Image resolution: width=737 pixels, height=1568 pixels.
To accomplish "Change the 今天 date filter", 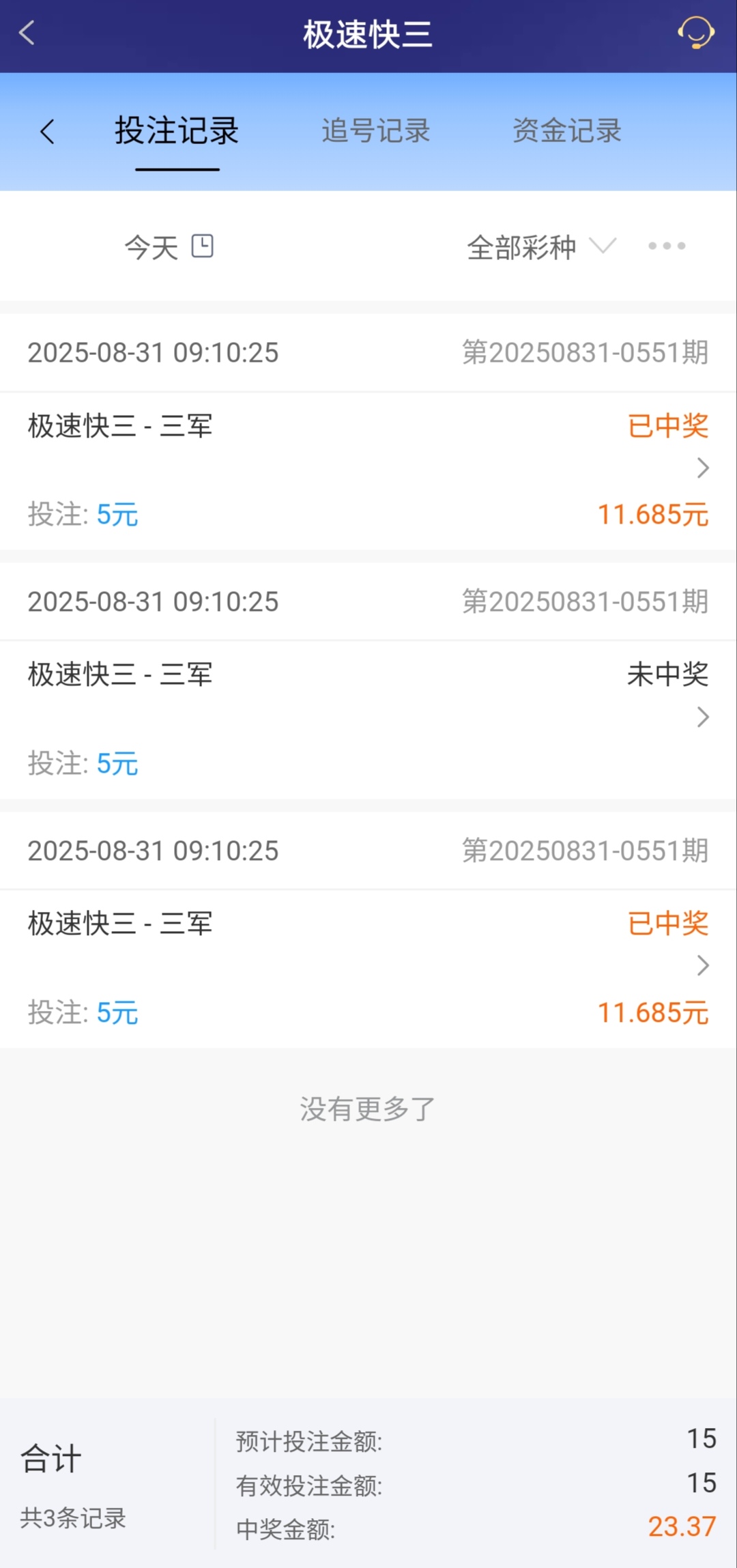I will [x=169, y=246].
